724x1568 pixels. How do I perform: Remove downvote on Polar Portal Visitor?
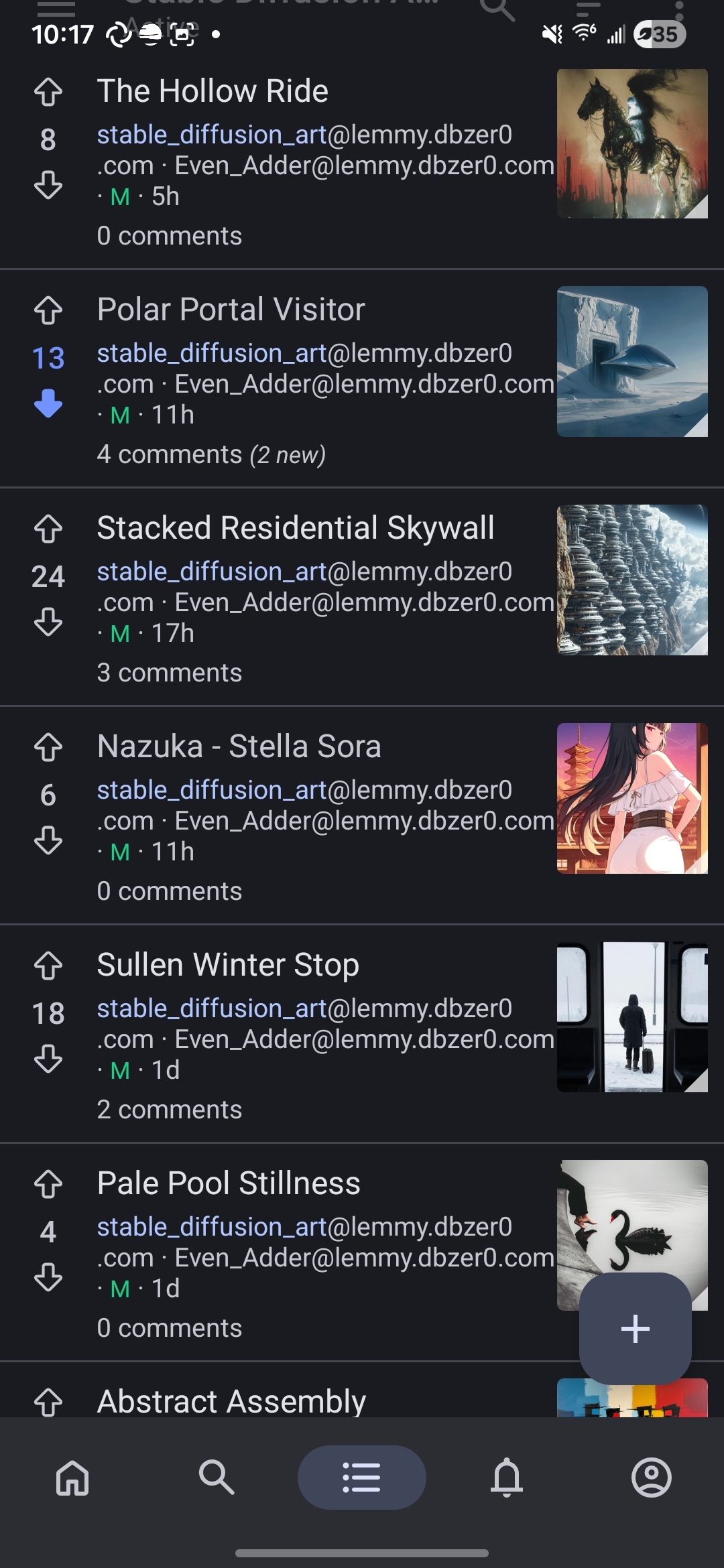click(48, 403)
